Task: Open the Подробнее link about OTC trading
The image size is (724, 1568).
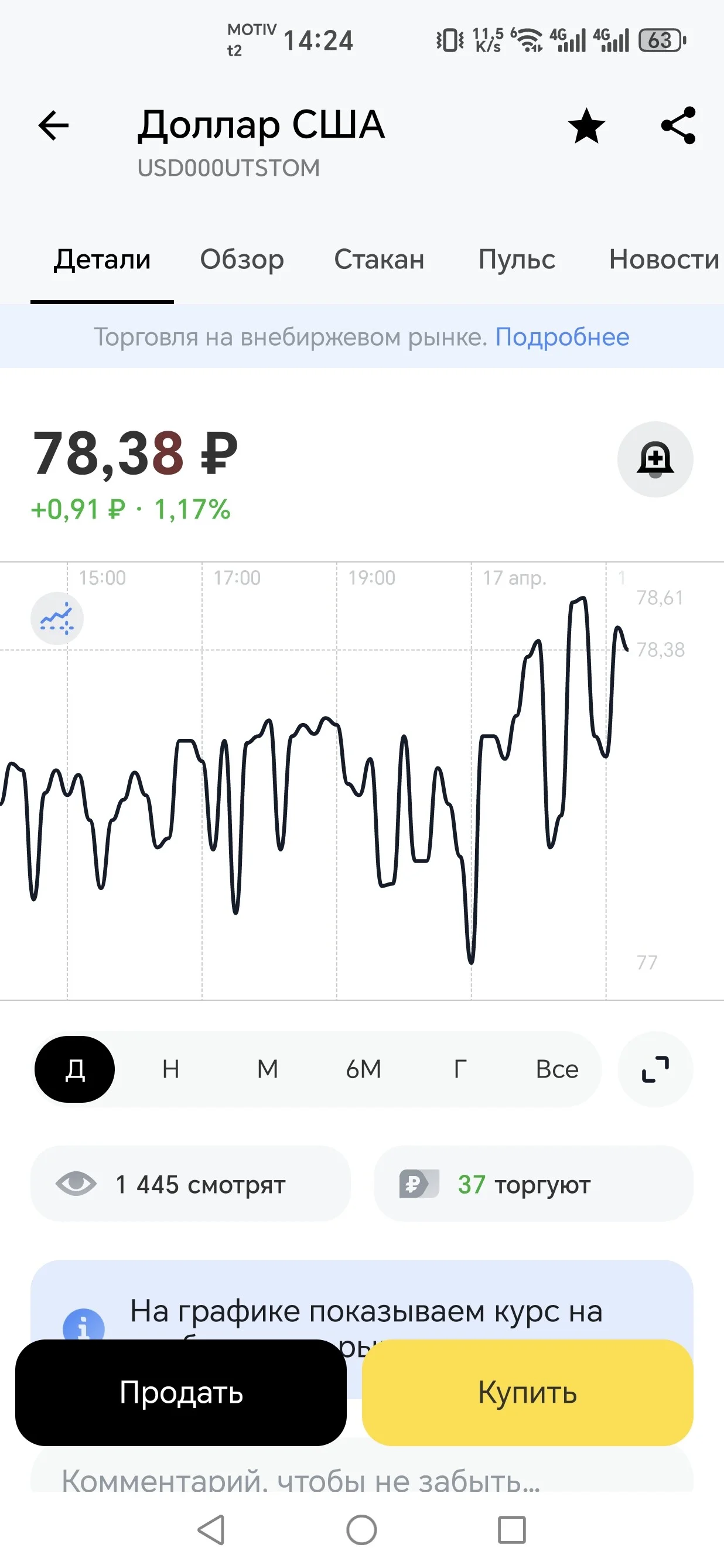Action: (x=562, y=336)
